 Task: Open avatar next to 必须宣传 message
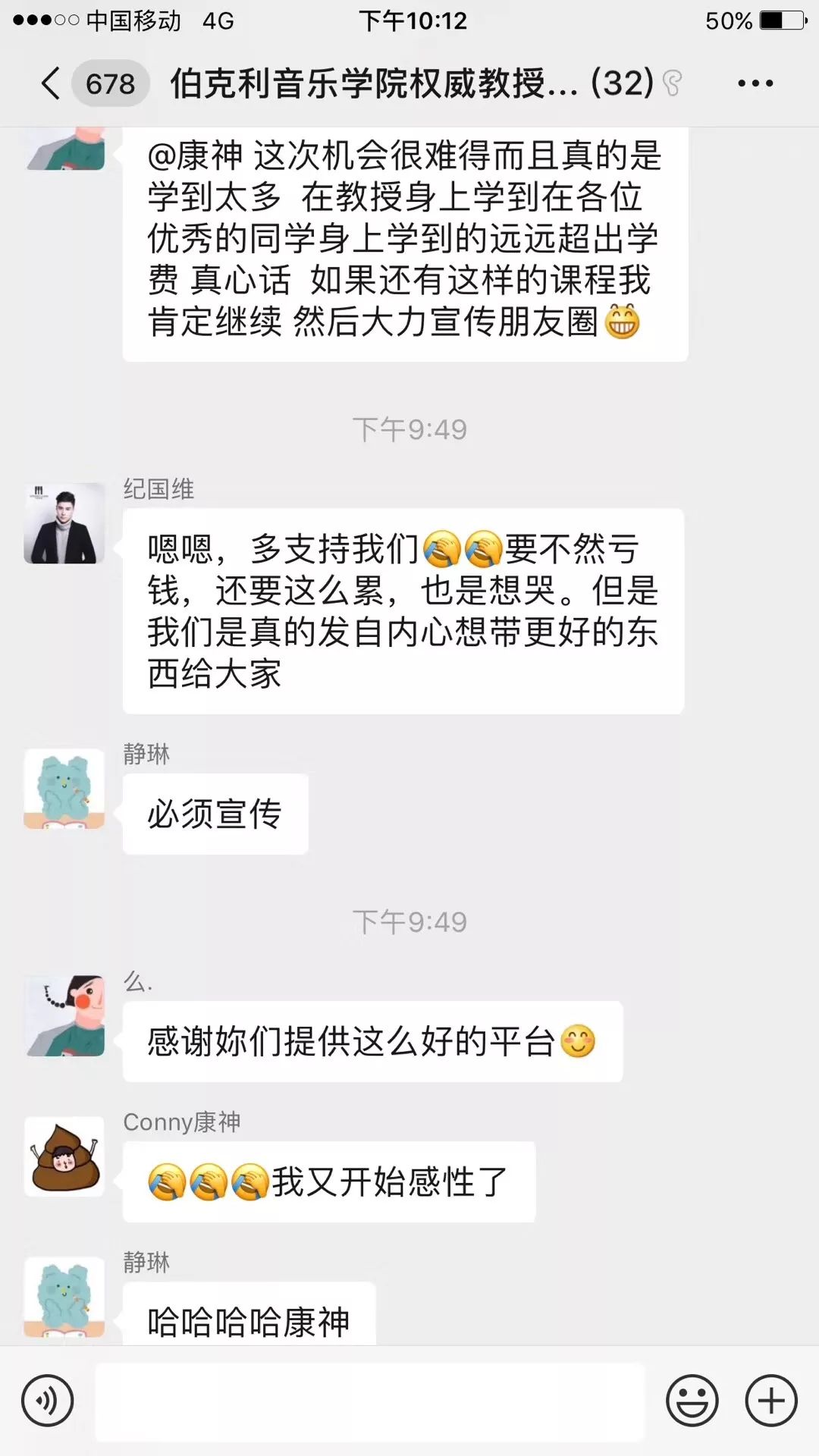point(64,789)
